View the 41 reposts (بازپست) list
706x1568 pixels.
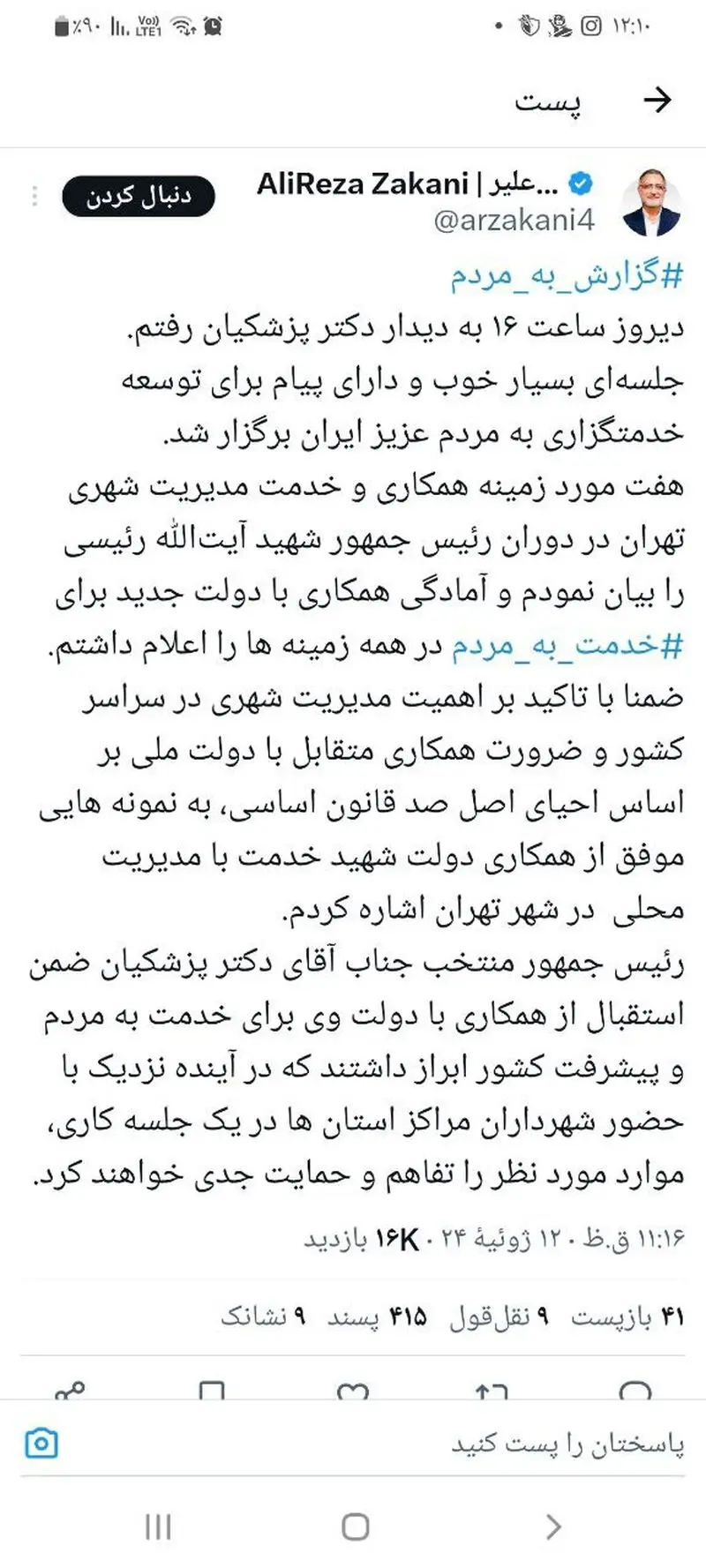[x=627, y=1317]
